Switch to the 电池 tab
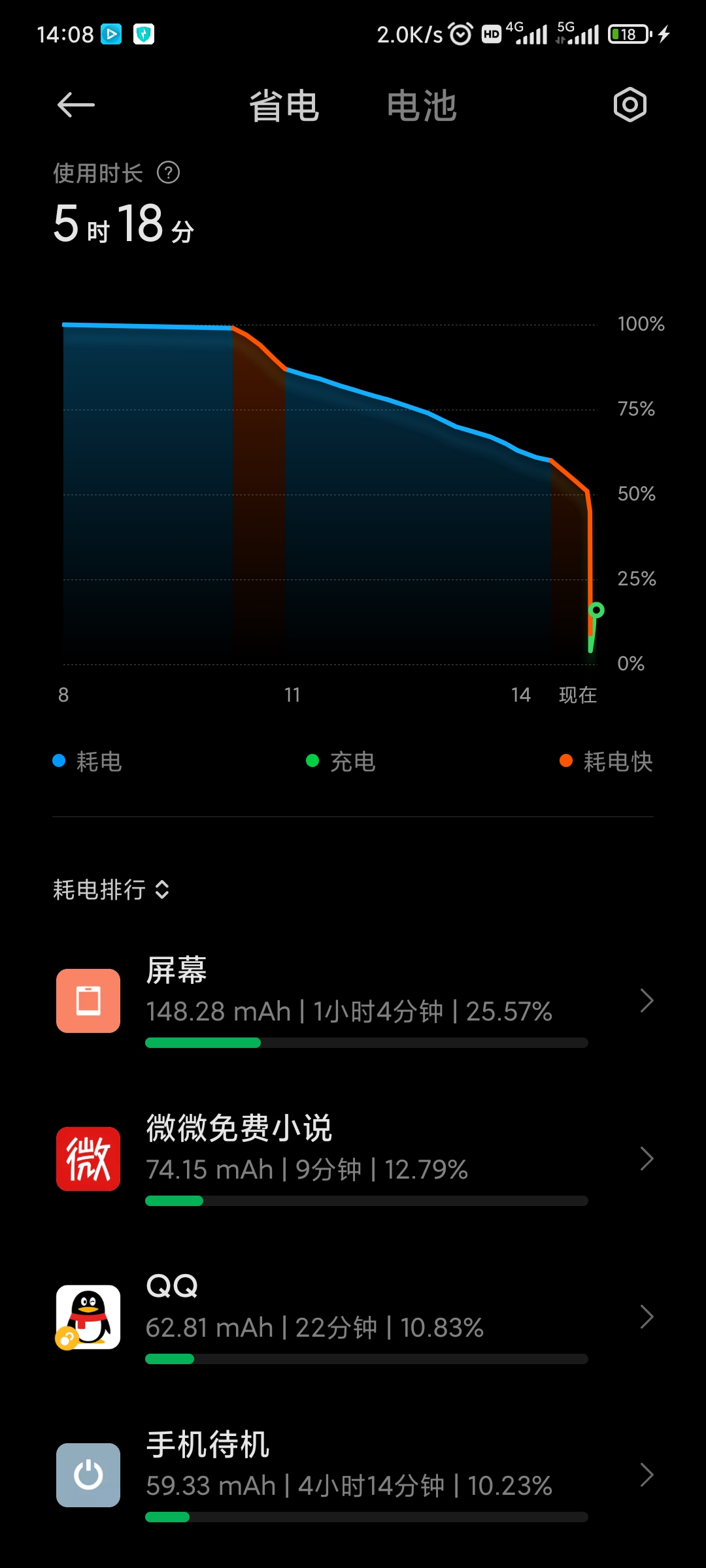Screen dimensions: 706x1568 point(422,106)
